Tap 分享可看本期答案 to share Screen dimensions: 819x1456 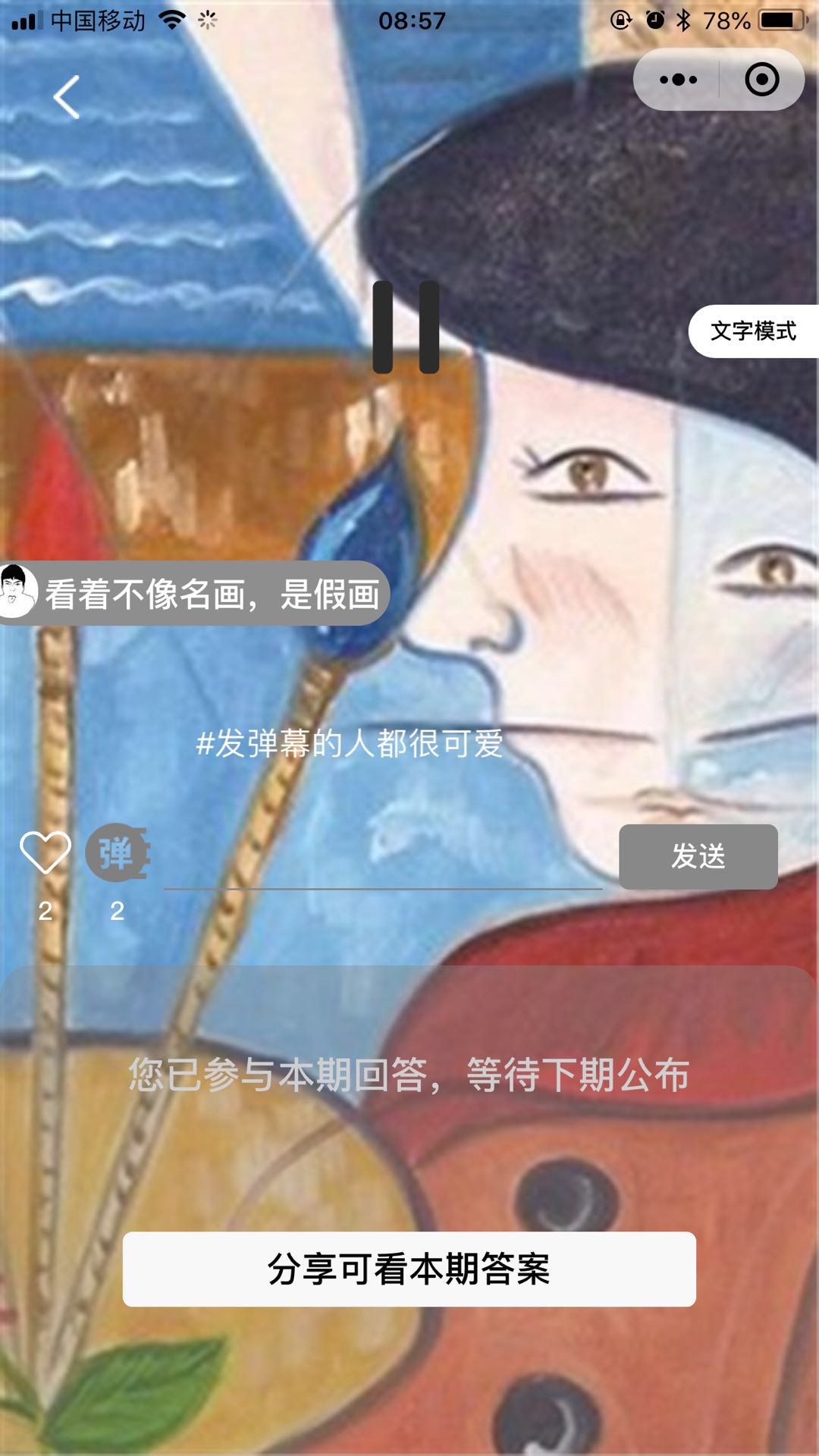(x=409, y=1269)
